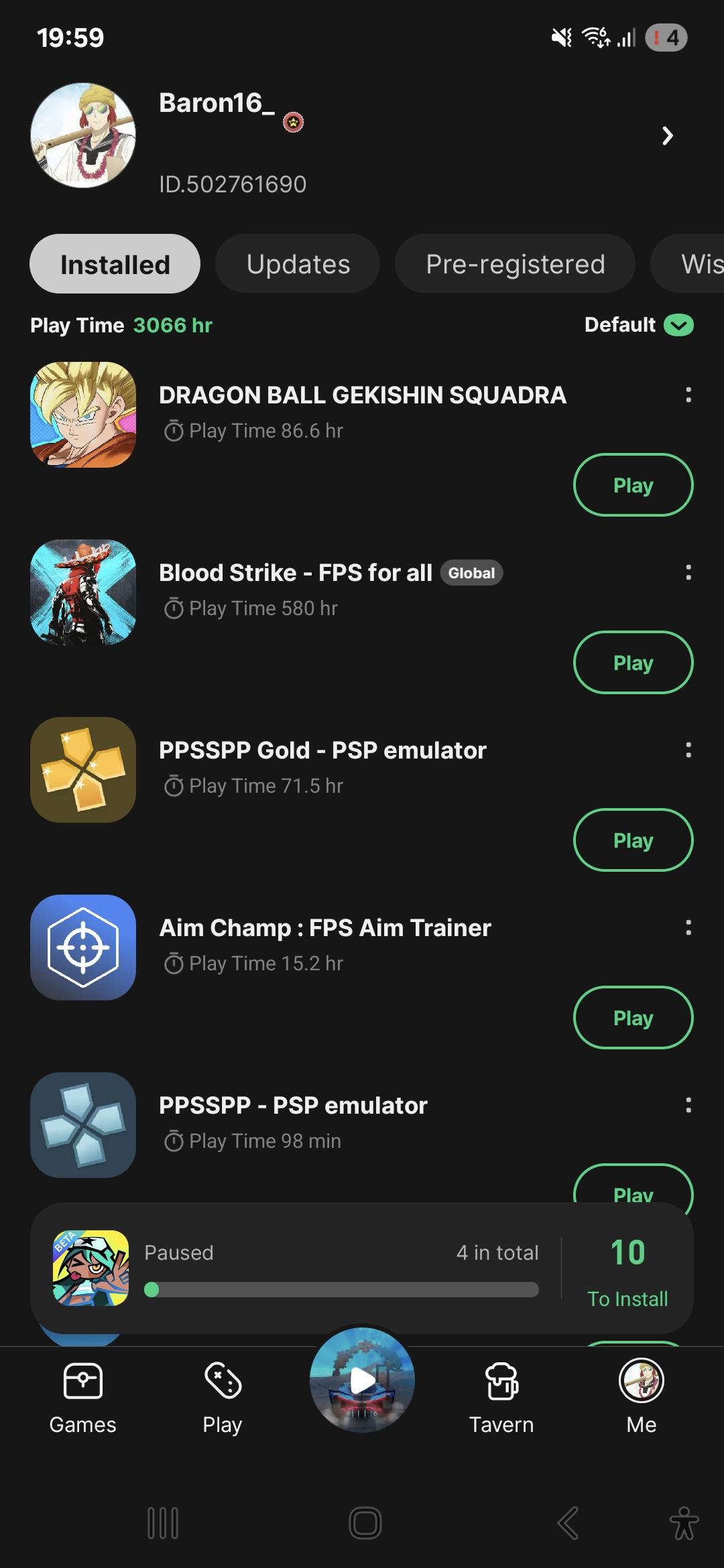Switch to the Pre-registered tab
Image resolution: width=724 pixels, height=1568 pixels.
pos(515,264)
